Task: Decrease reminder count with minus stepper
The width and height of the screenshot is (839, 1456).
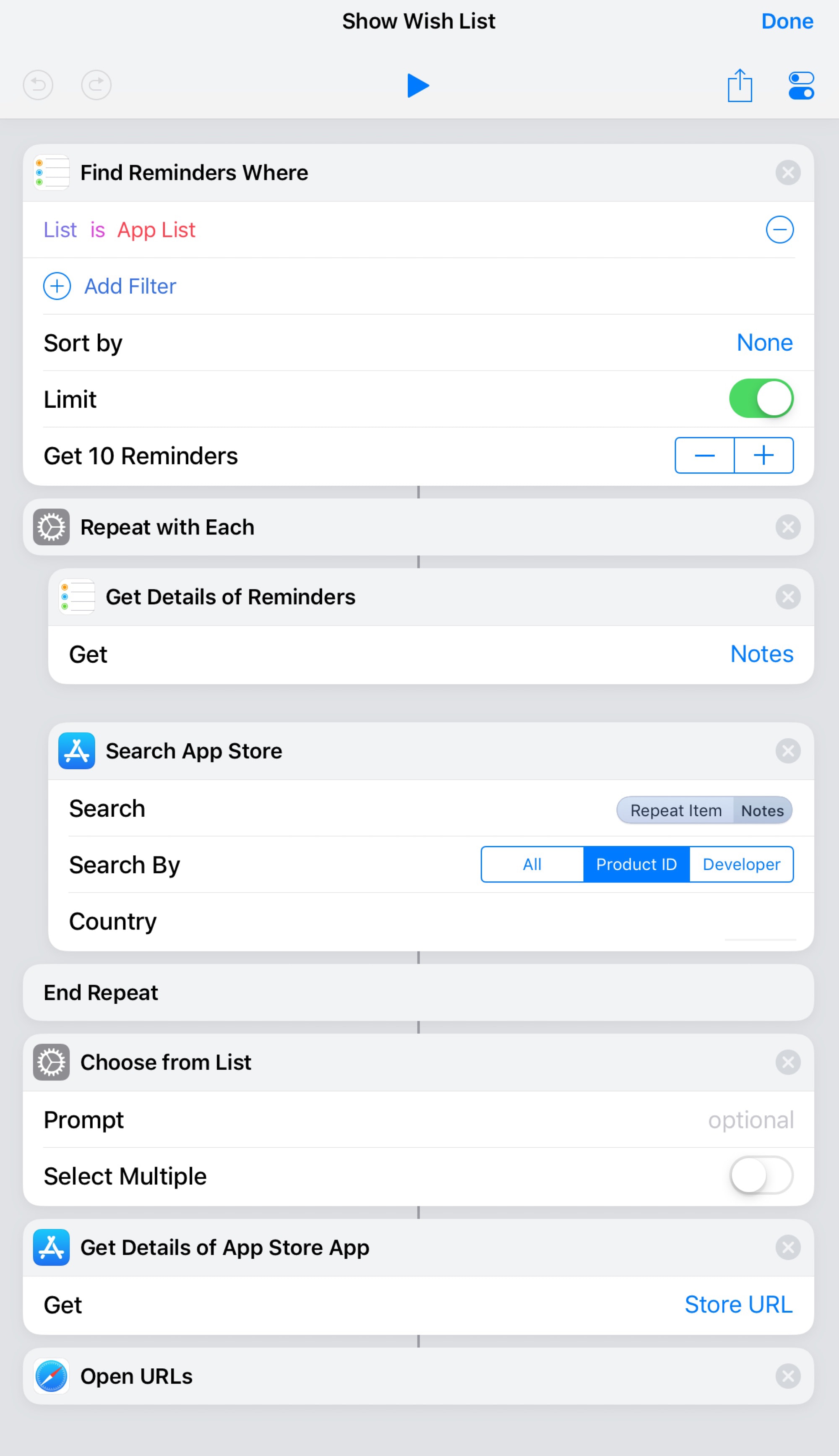Action: [704, 456]
